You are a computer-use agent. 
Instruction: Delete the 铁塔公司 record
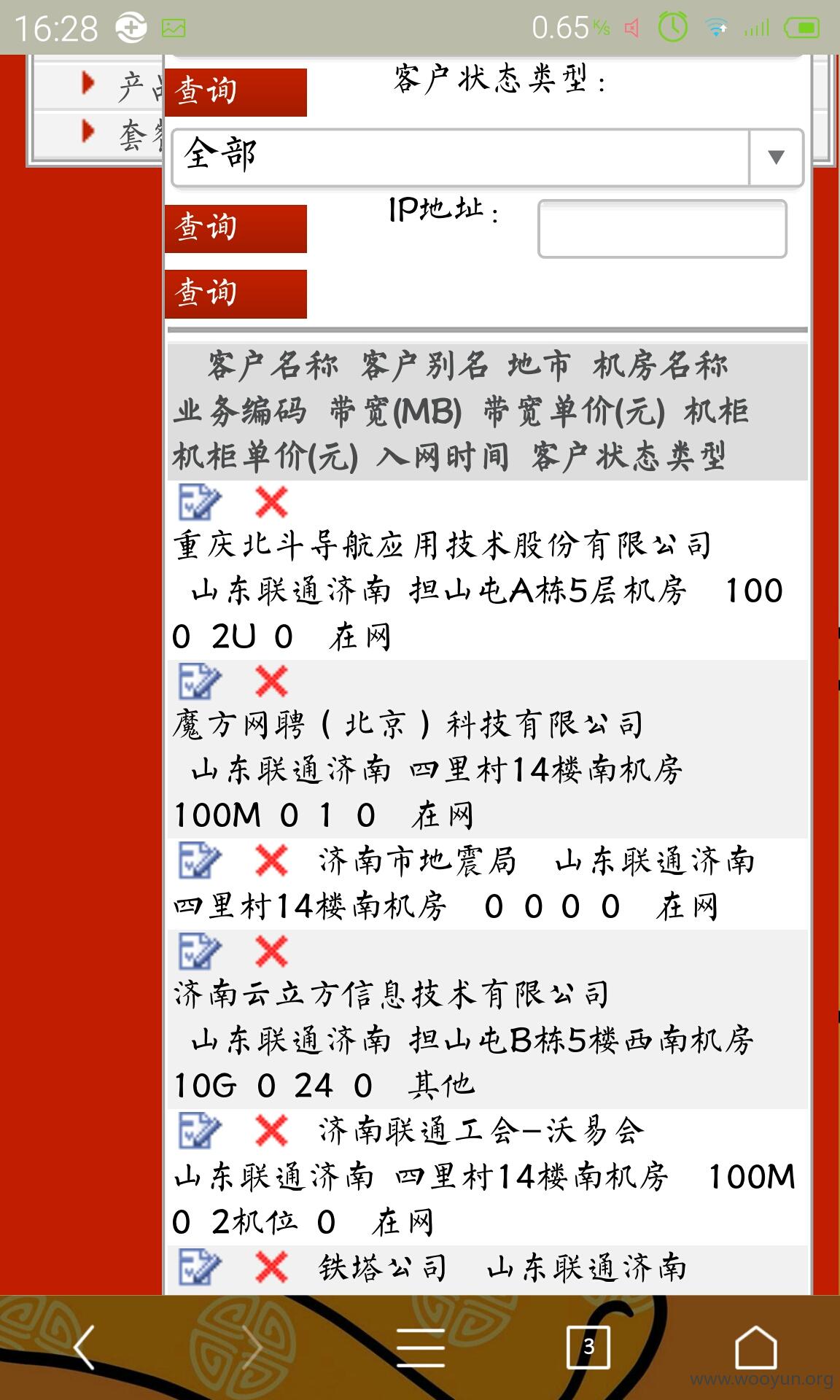[271, 1267]
